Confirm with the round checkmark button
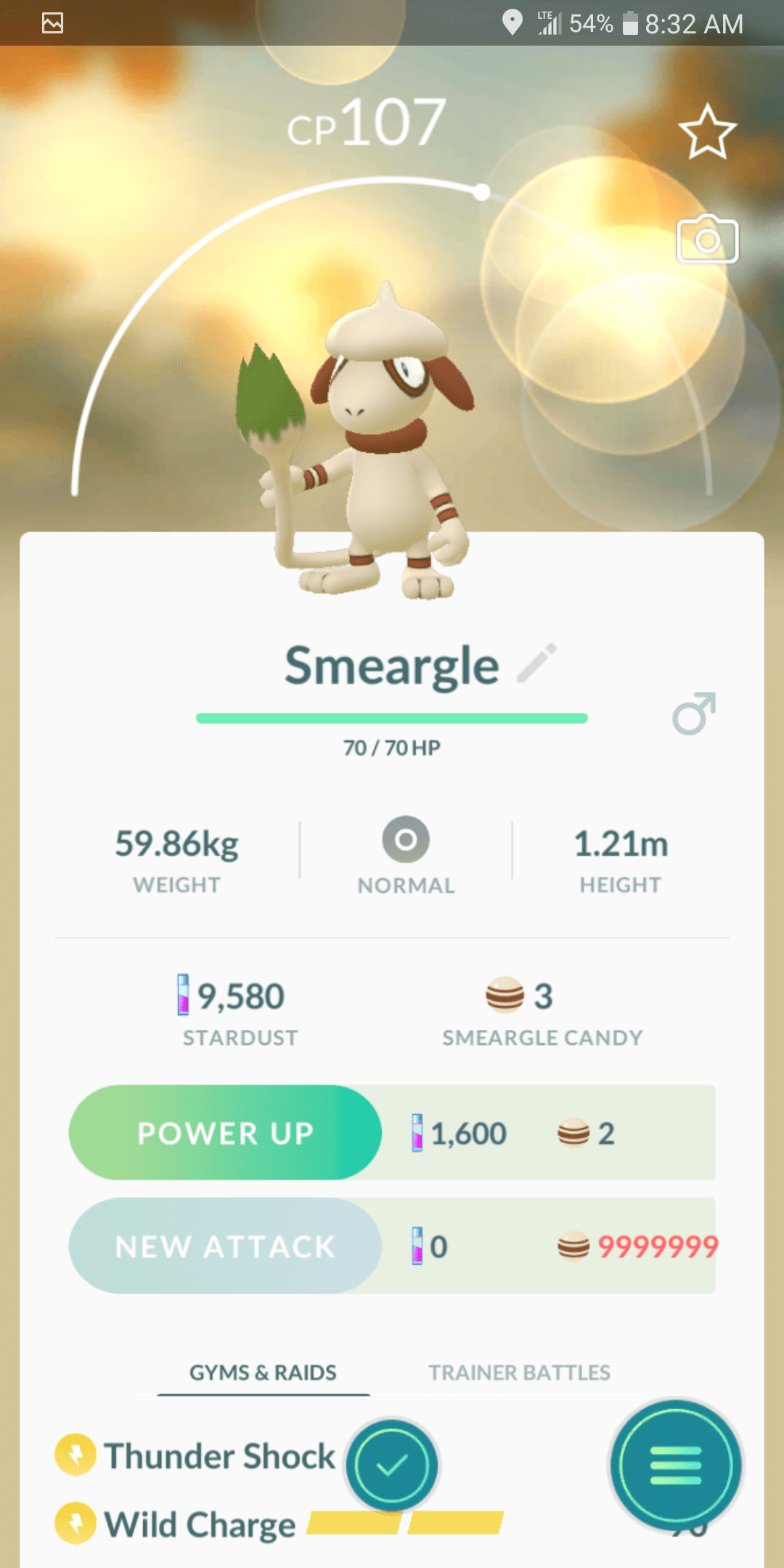This screenshot has height=1568, width=784. pos(392,1465)
